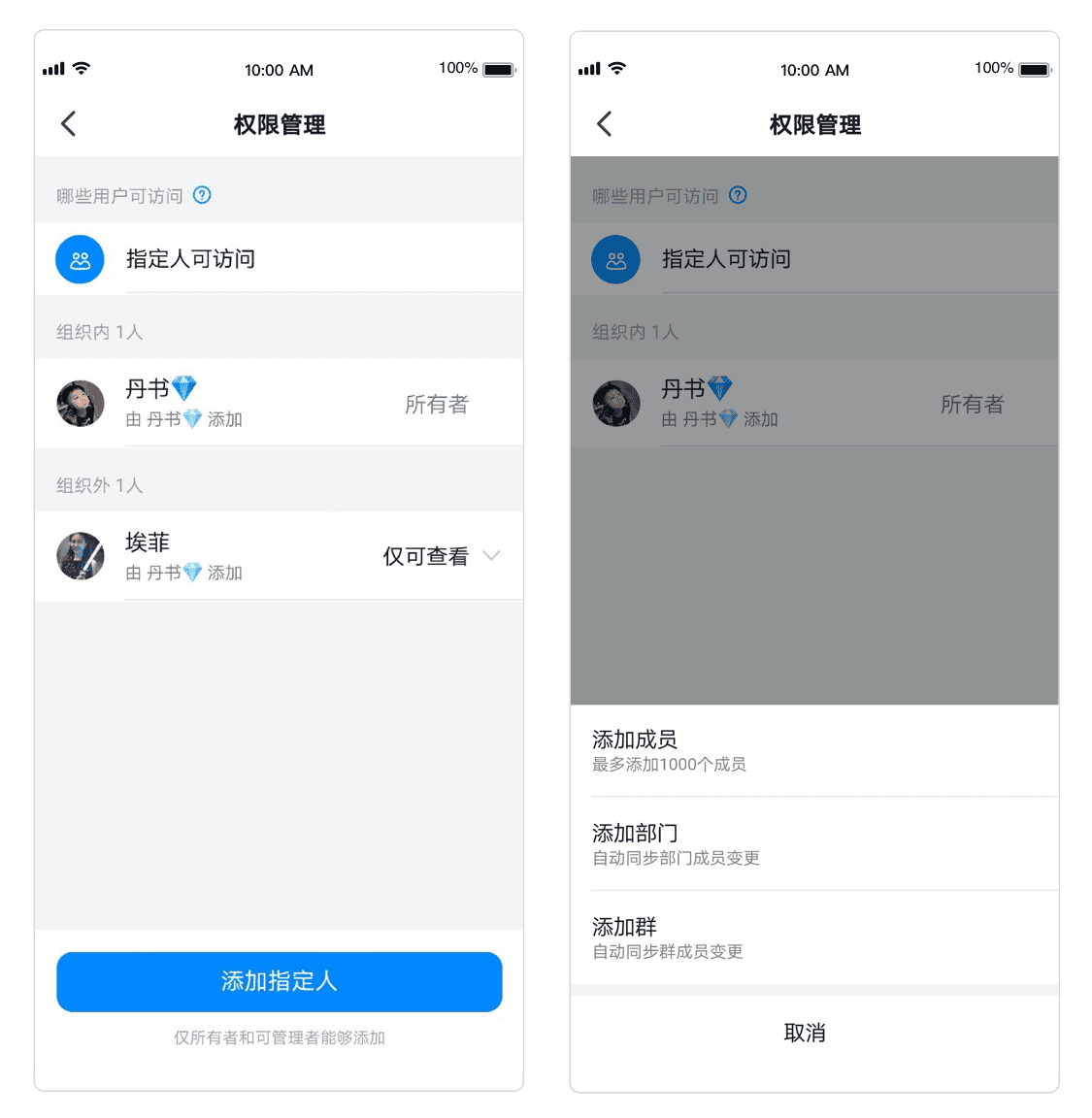Dismiss the action sheet with 取消
The image size is (1092, 1118).
coord(805,1033)
